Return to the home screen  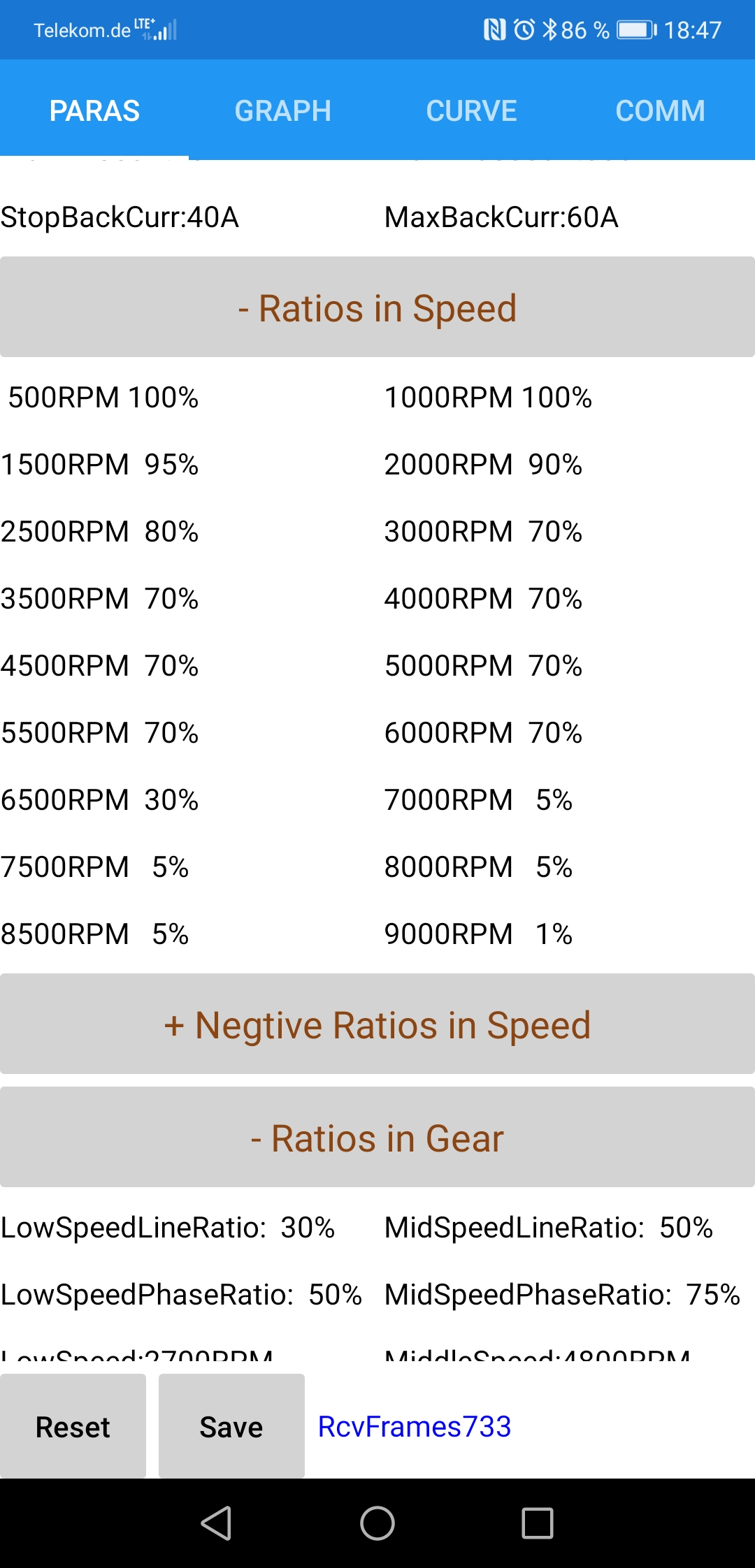click(x=377, y=1523)
